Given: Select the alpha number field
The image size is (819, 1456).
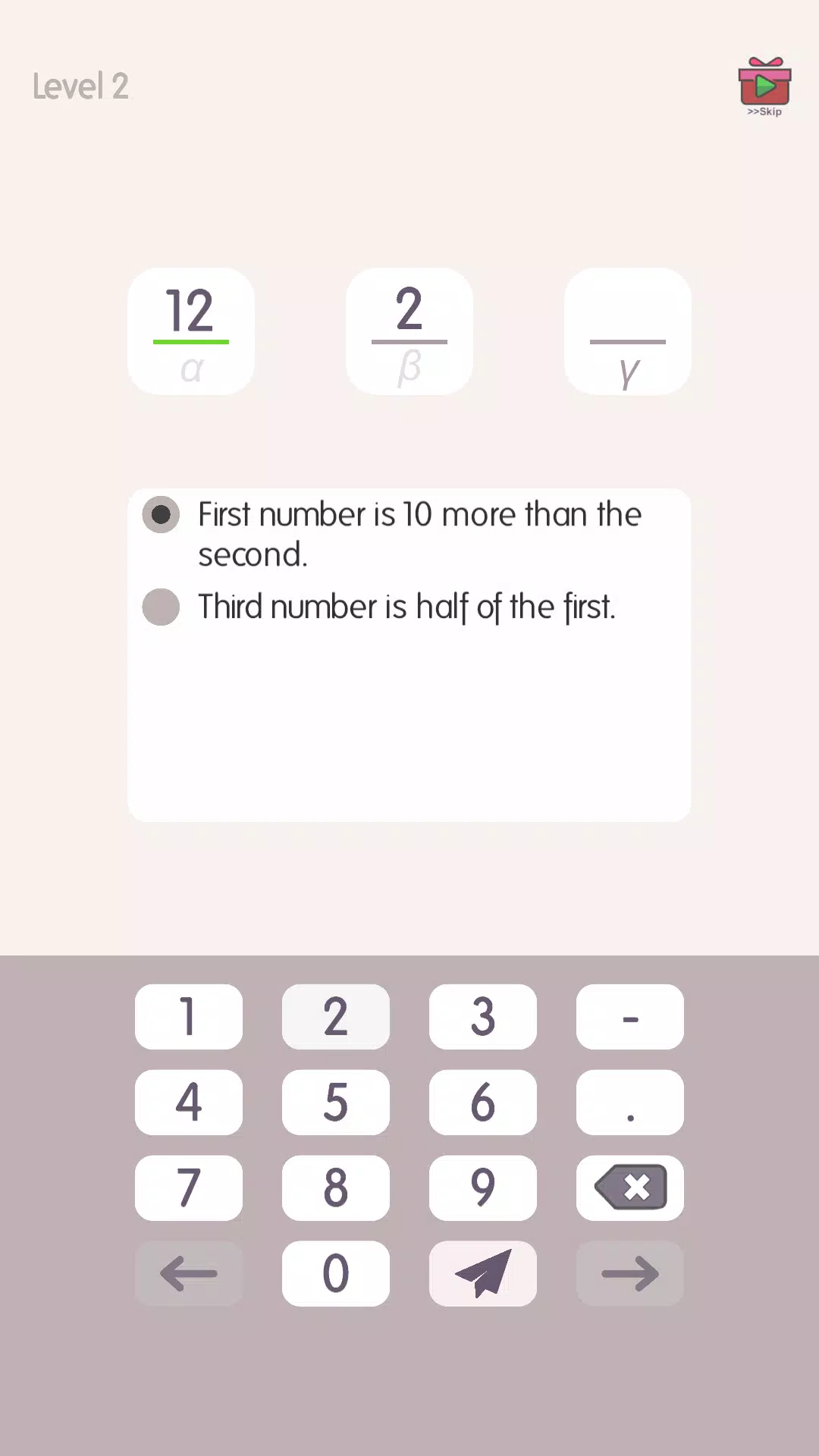Looking at the screenshot, I should [x=191, y=331].
